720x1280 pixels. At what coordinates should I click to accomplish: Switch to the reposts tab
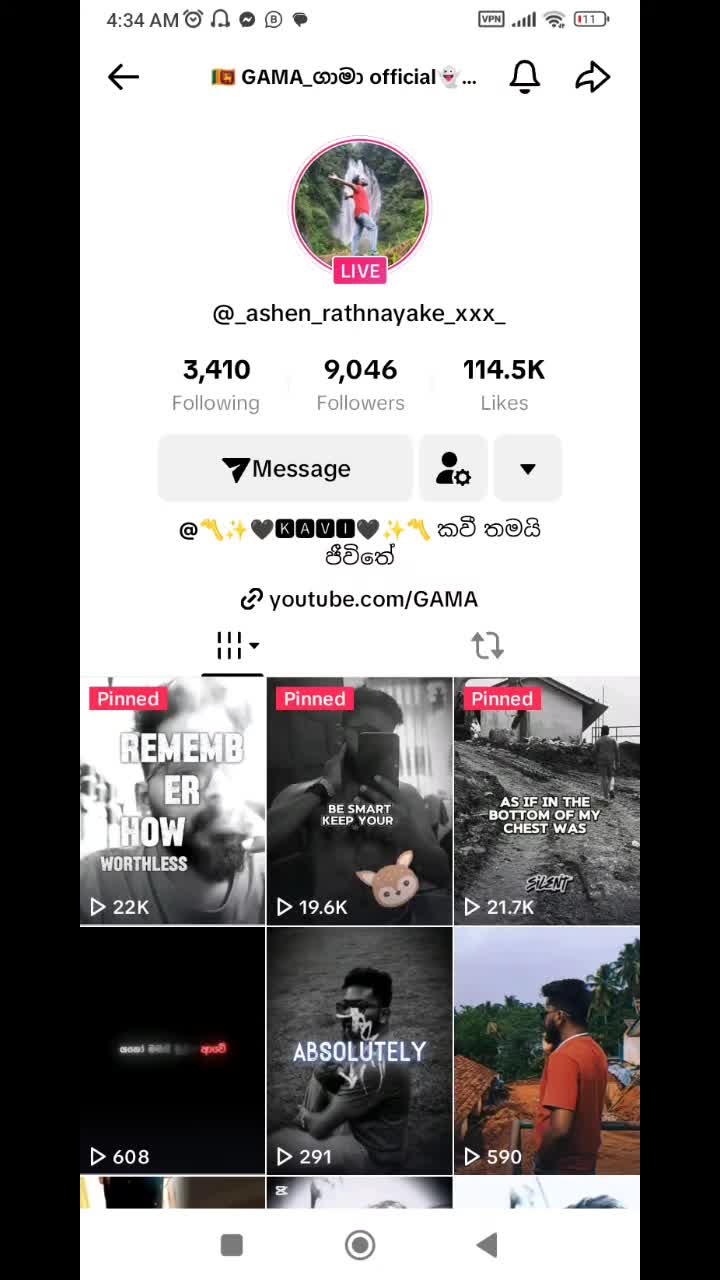487,646
